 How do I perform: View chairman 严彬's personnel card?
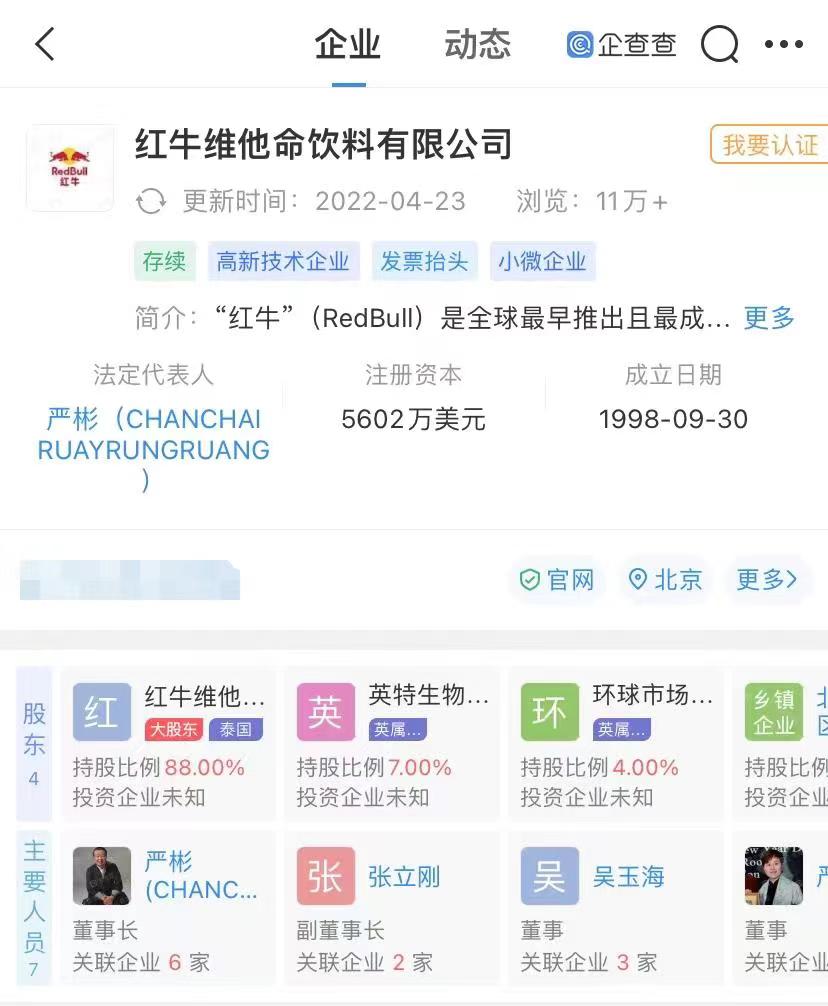point(168,910)
